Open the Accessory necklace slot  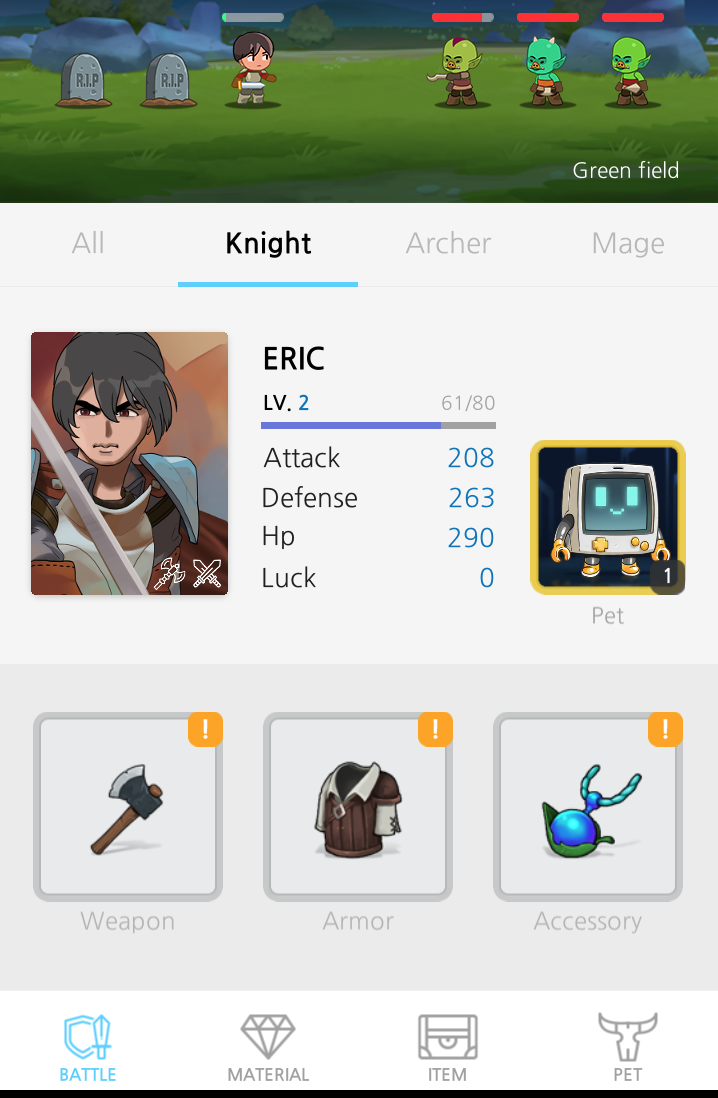[x=588, y=807]
